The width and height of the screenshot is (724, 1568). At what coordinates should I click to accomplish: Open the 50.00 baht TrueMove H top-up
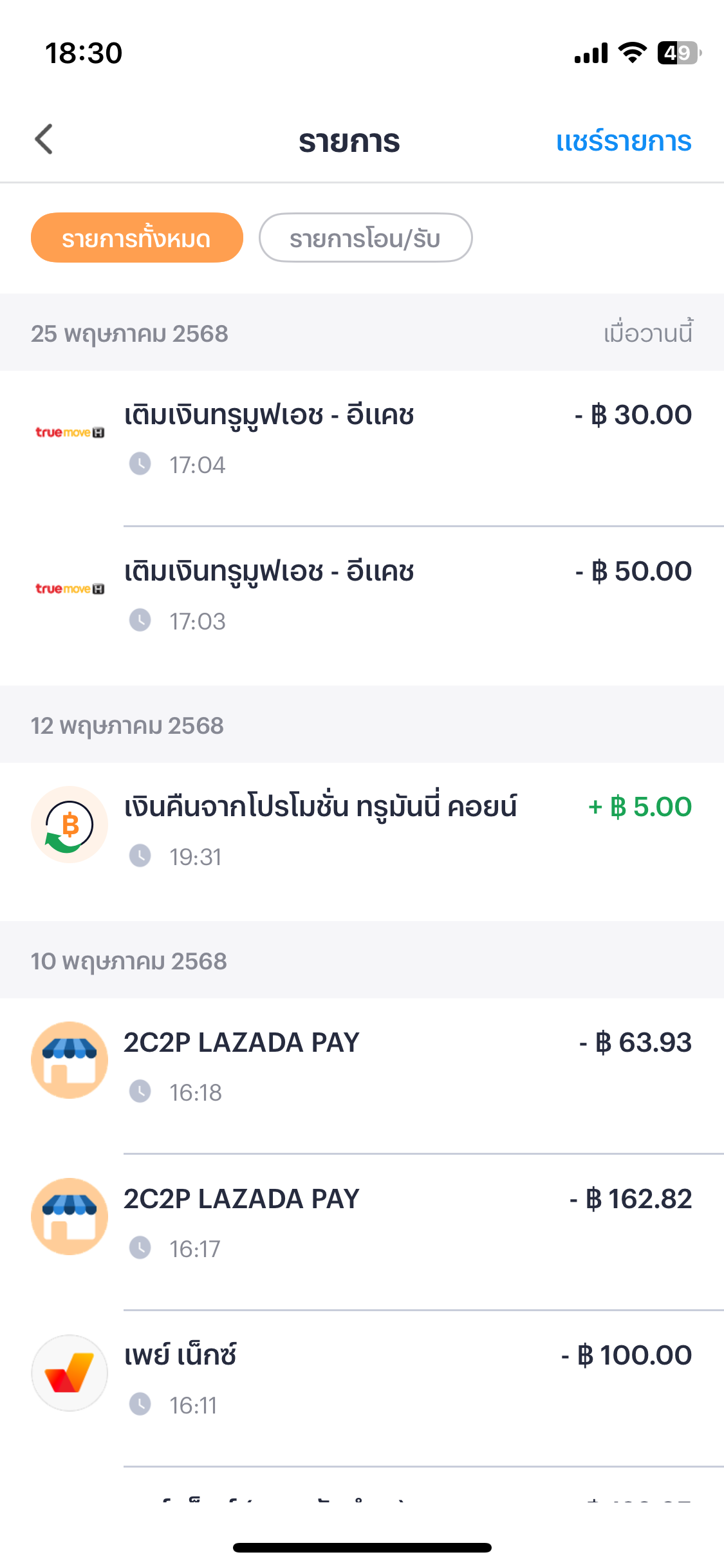coord(362,606)
